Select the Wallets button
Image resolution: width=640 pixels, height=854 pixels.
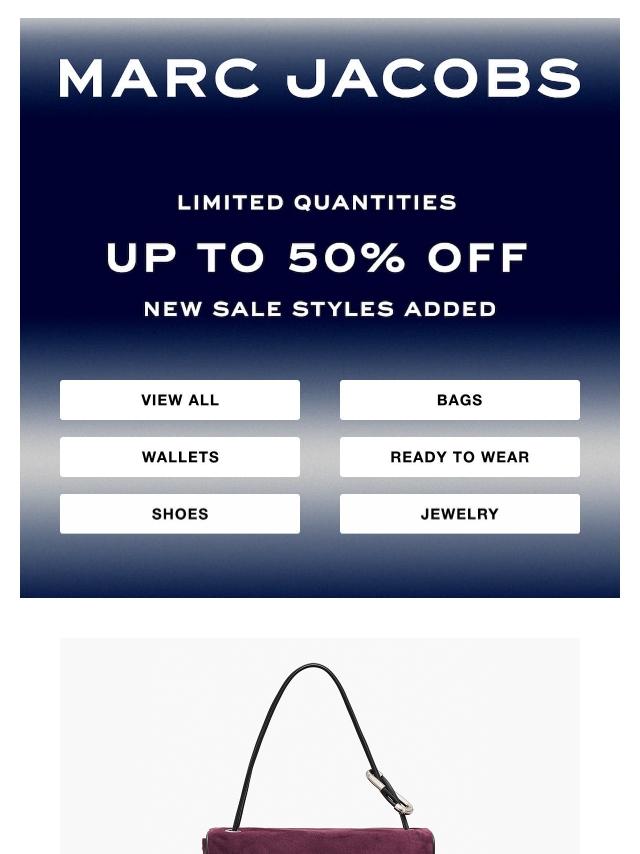tap(180, 457)
